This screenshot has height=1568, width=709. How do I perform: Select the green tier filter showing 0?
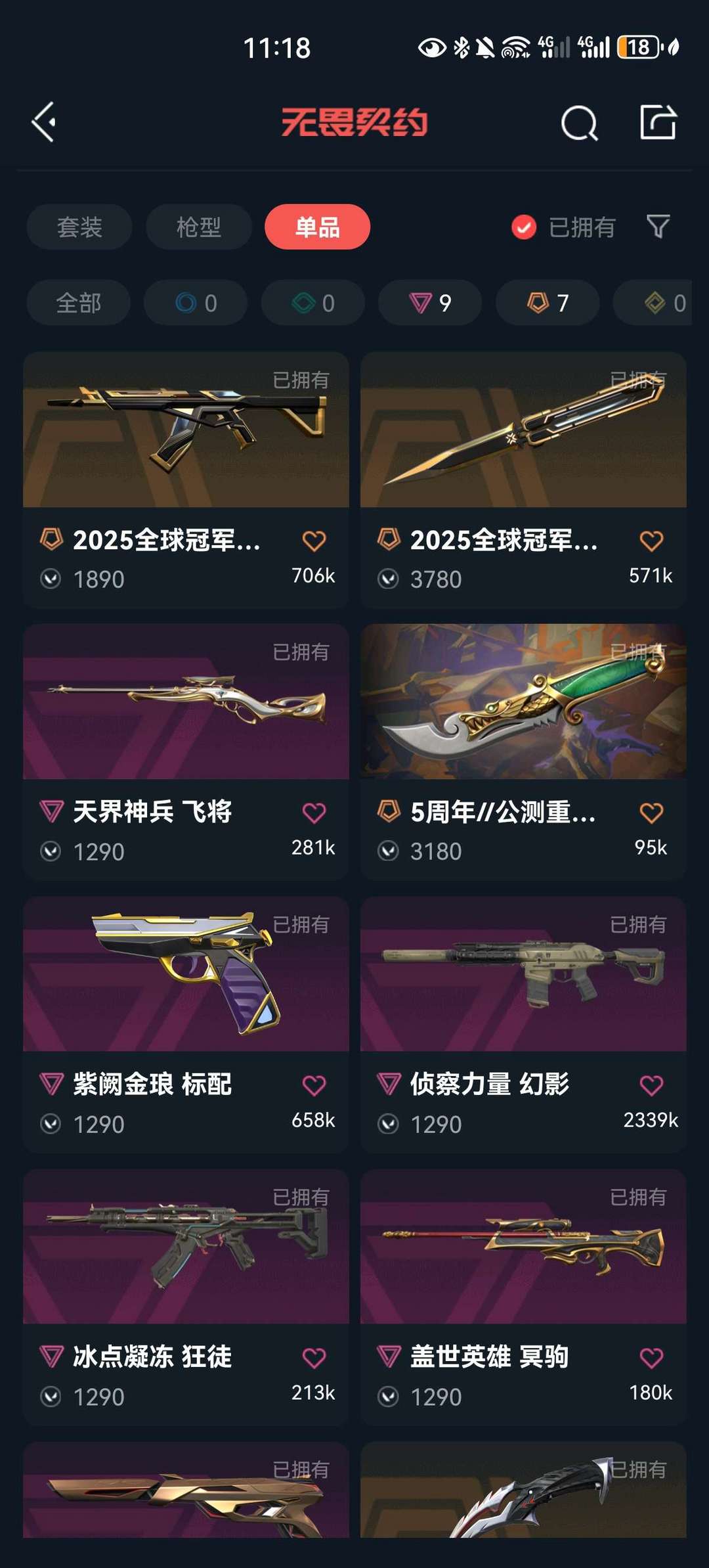click(x=312, y=303)
